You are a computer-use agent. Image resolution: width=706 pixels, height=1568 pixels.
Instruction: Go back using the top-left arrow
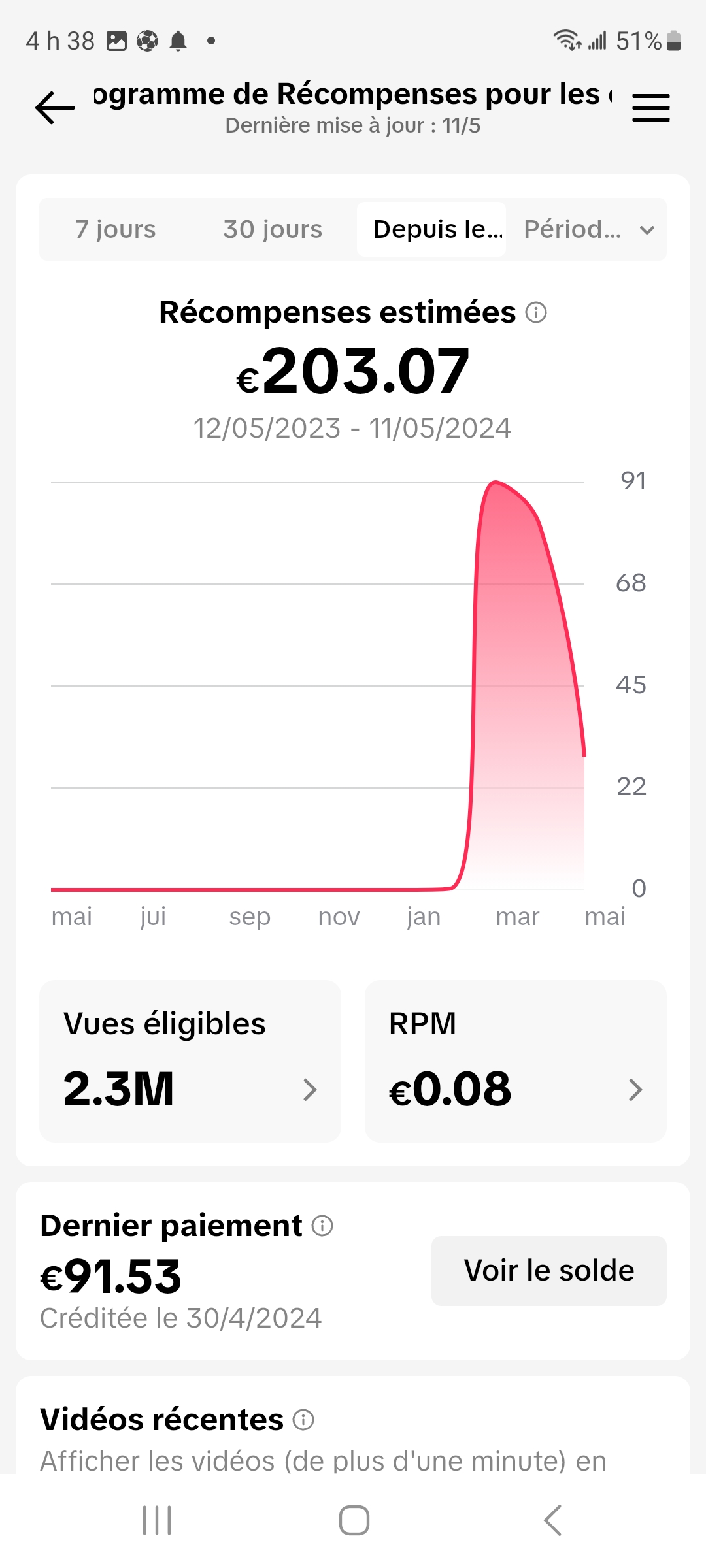[55, 108]
